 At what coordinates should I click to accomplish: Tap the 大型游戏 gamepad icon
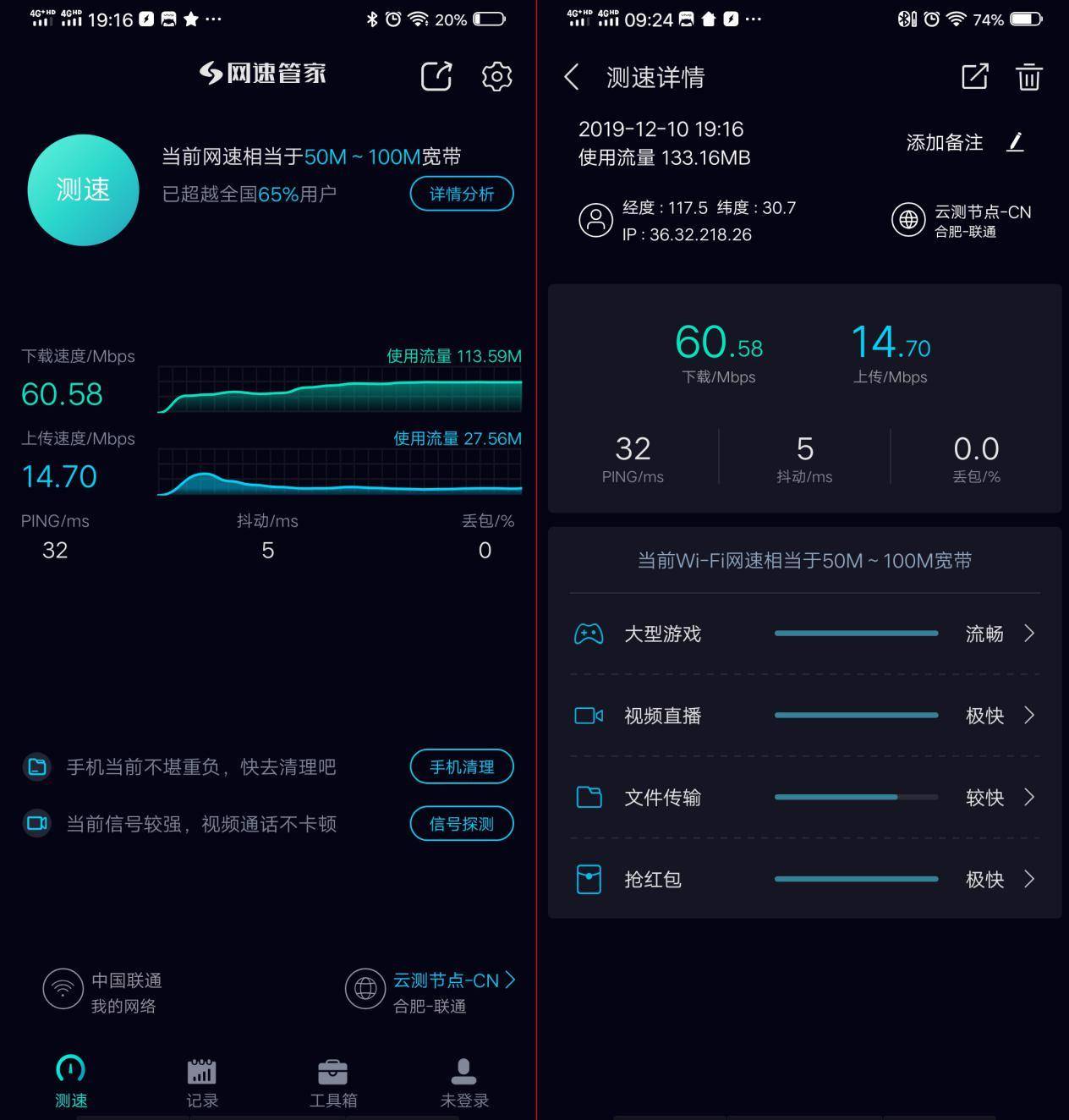point(589,633)
